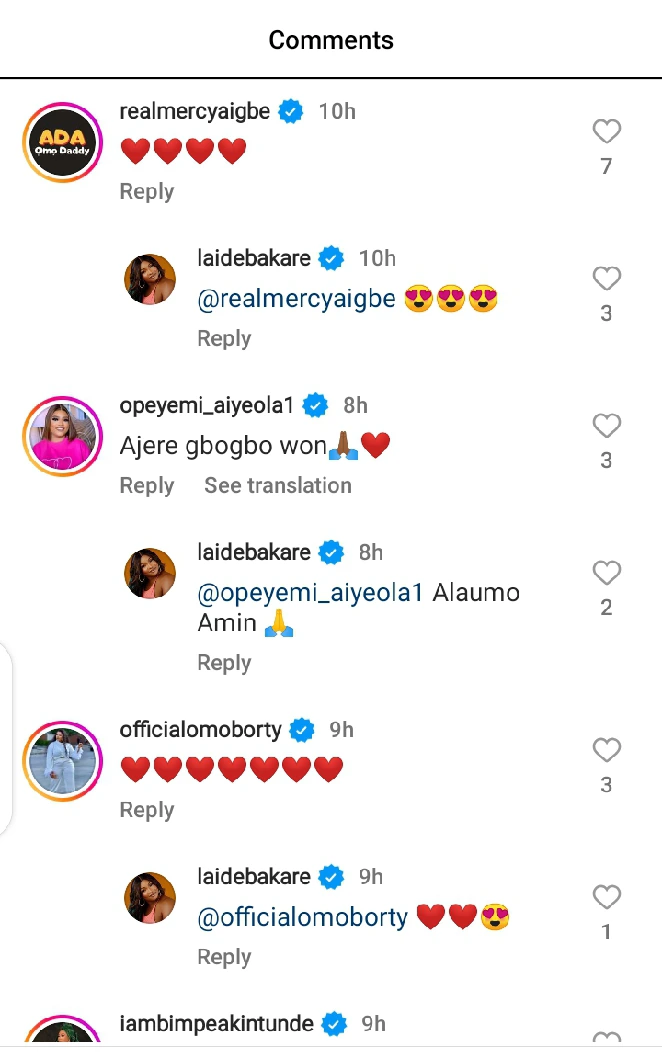Reply to laidebakare's comment mentioning @officialomoborty
This screenshot has width=662, height=1057.
224,956
